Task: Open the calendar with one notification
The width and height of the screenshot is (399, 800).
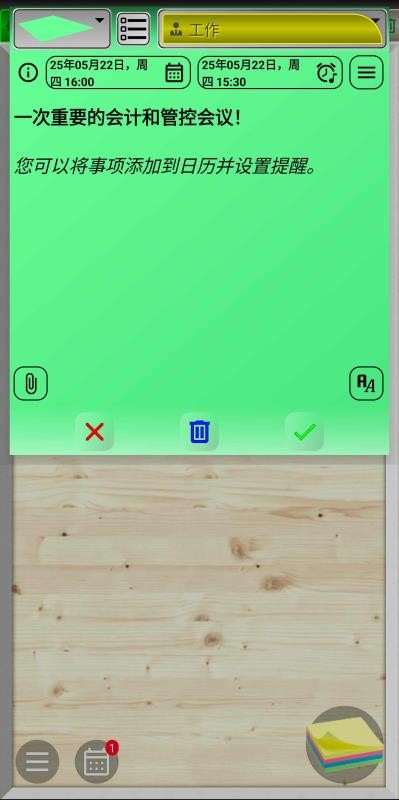Action: [x=97, y=762]
